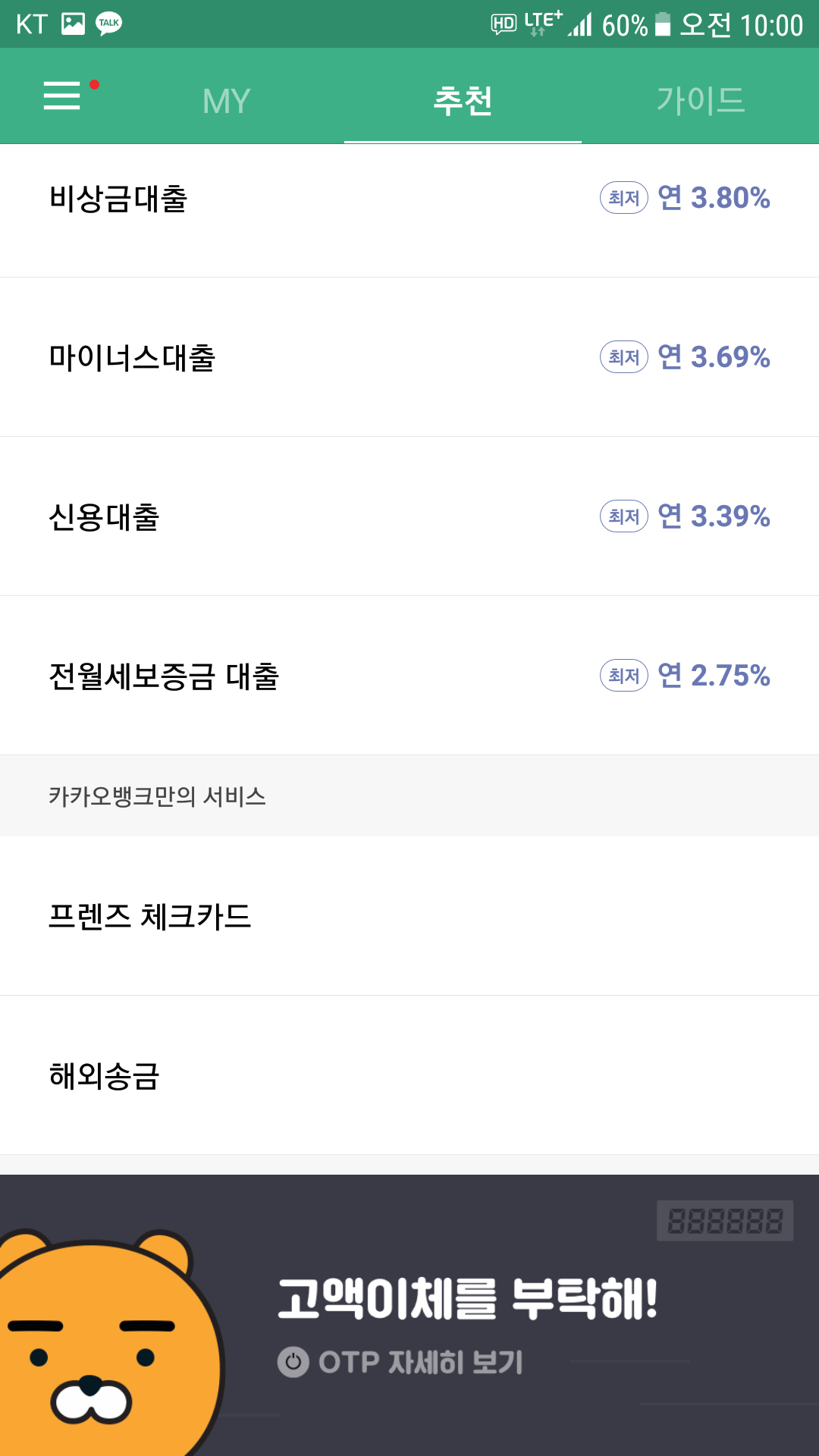
Task: Open the hamburger drawer menu
Action: pyautogui.click(x=62, y=96)
